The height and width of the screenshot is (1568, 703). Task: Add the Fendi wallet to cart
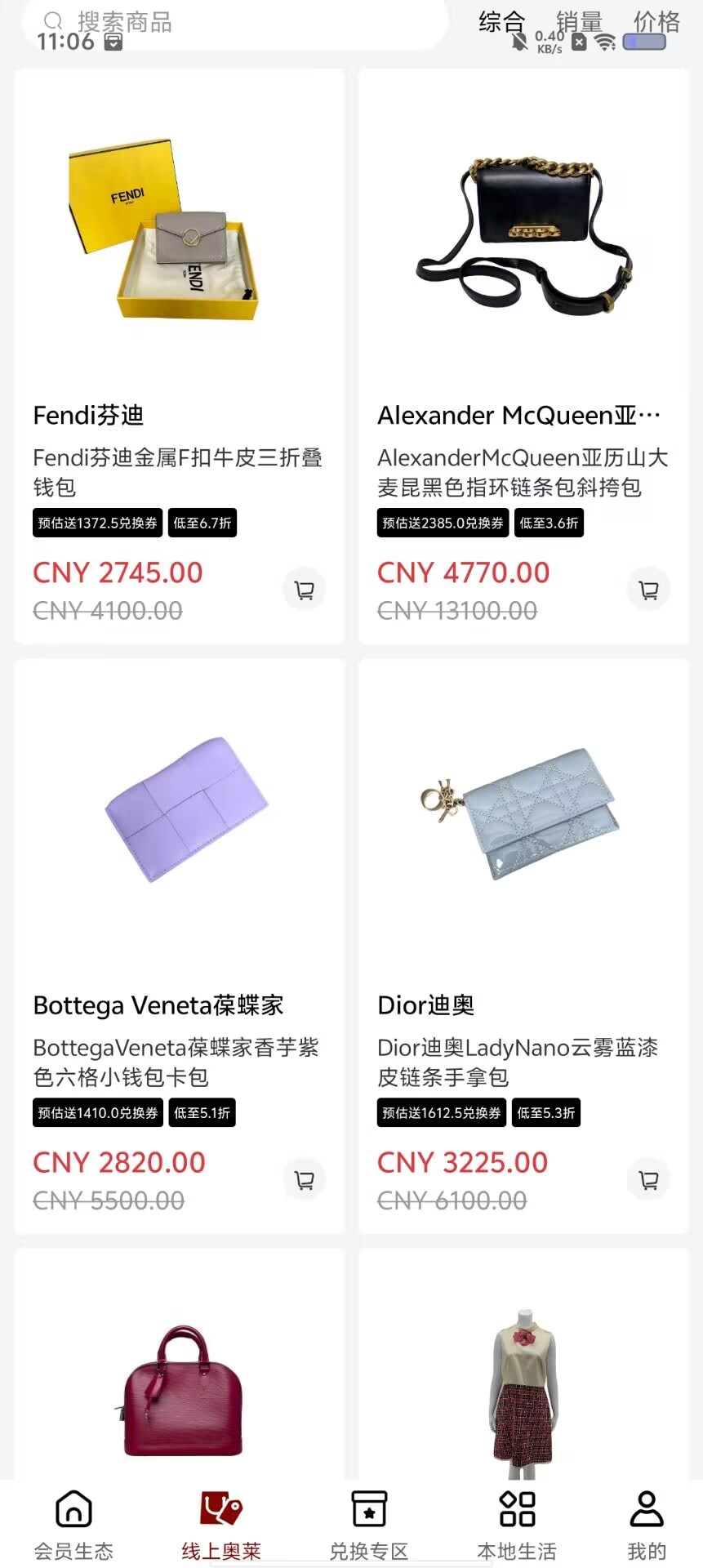pyautogui.click(x=305, y=590)
